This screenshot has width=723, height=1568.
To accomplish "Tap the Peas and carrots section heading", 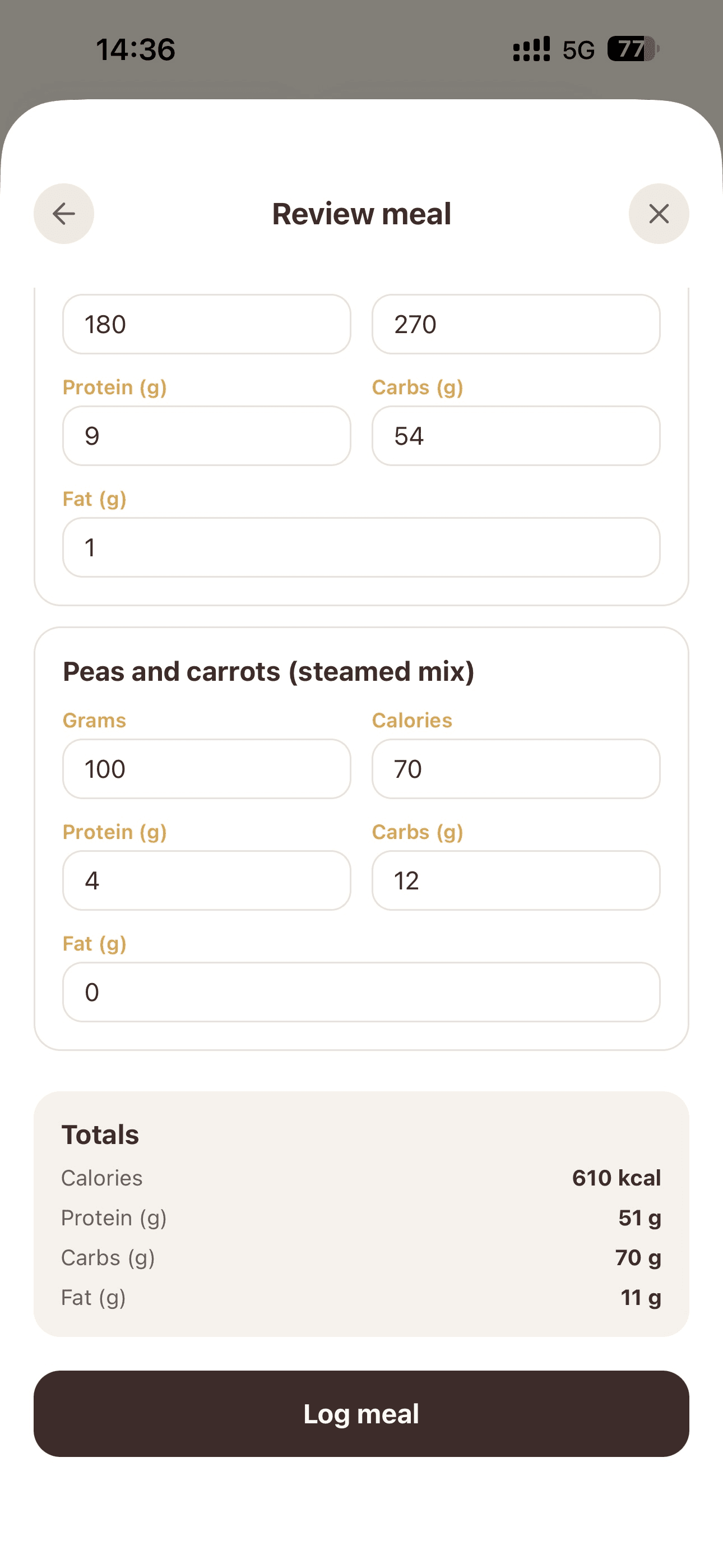I will [270, 671].
